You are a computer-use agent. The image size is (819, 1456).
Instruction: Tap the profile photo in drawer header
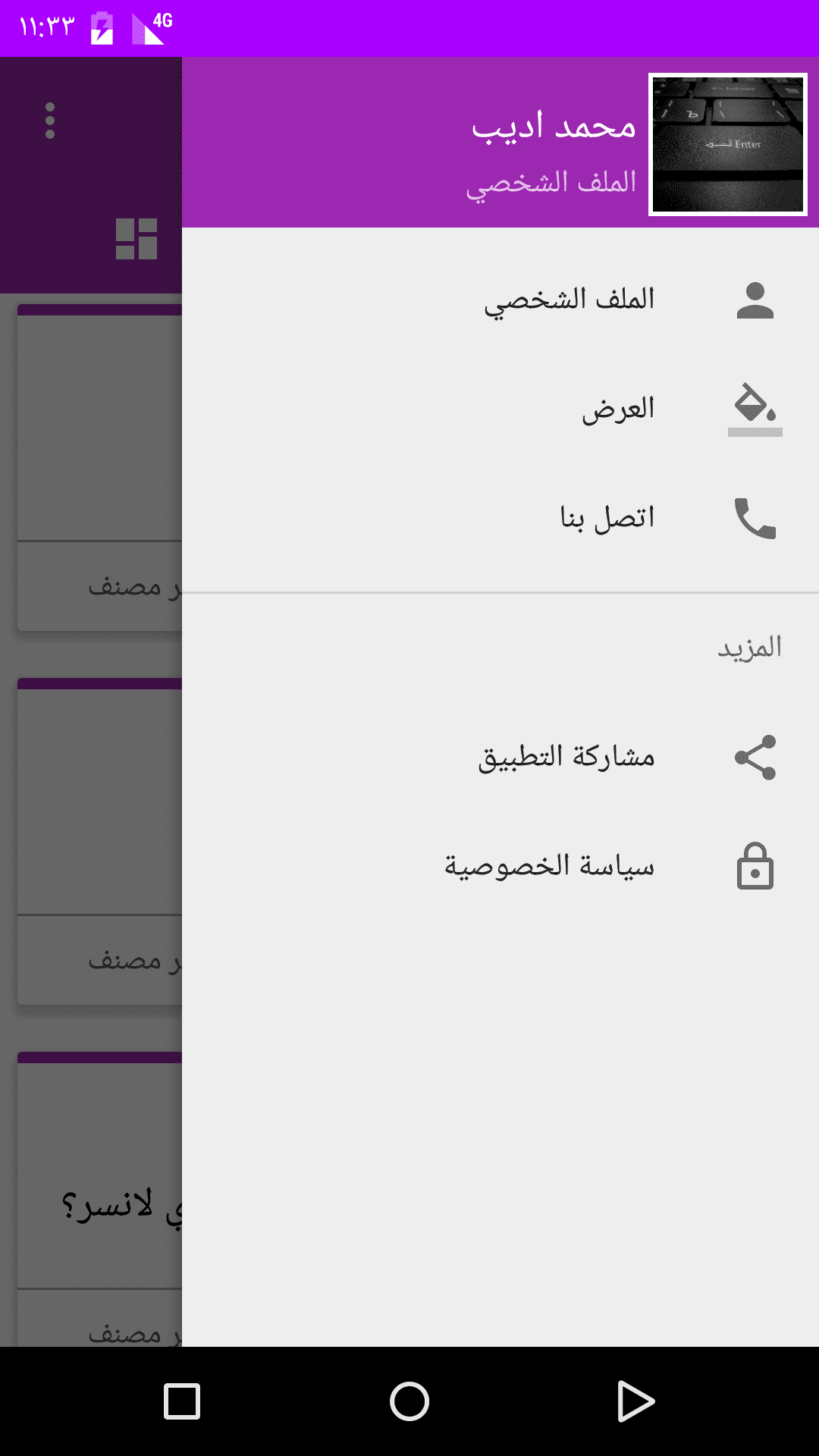pyautogui.click(x=728, y=144)
